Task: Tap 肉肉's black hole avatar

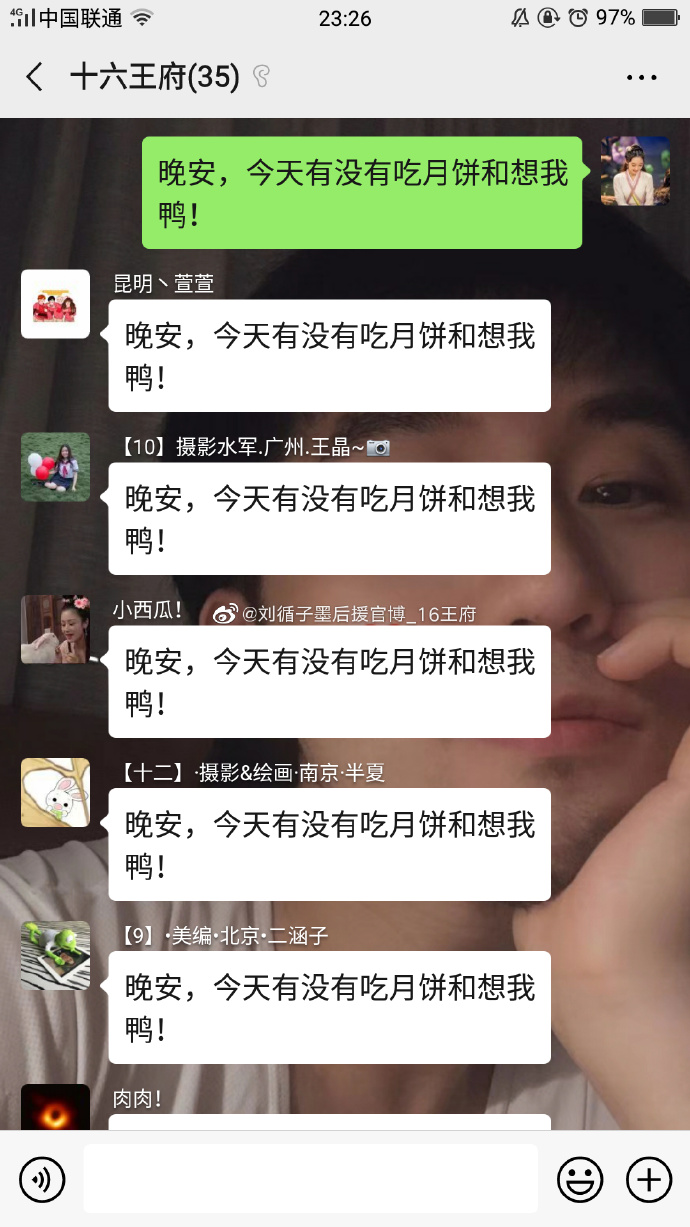Action: 56,1108
